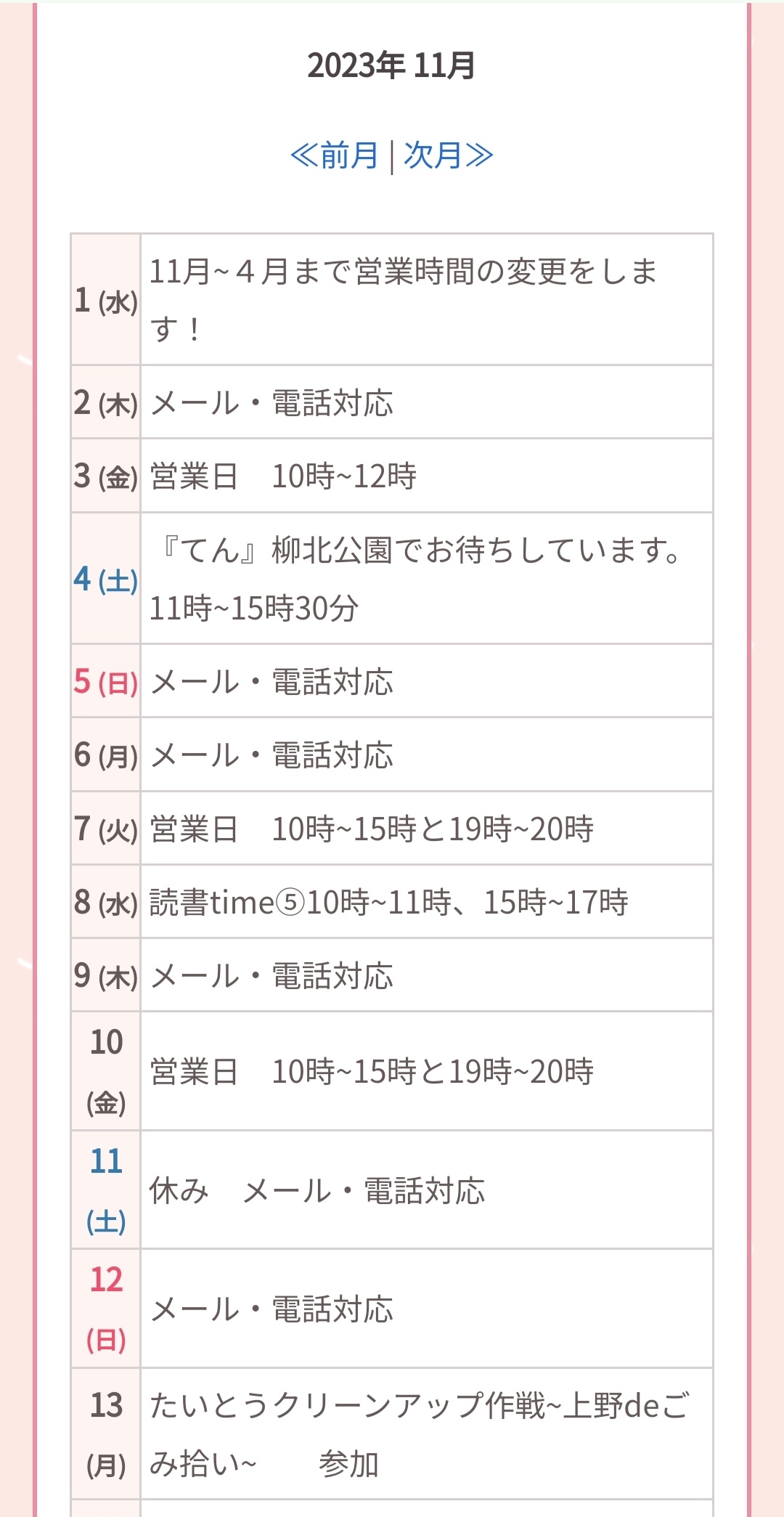The height and width of the screenshot is (1517, 784).
Task: Go to the previous month (前月)
Action: point(334,155)
